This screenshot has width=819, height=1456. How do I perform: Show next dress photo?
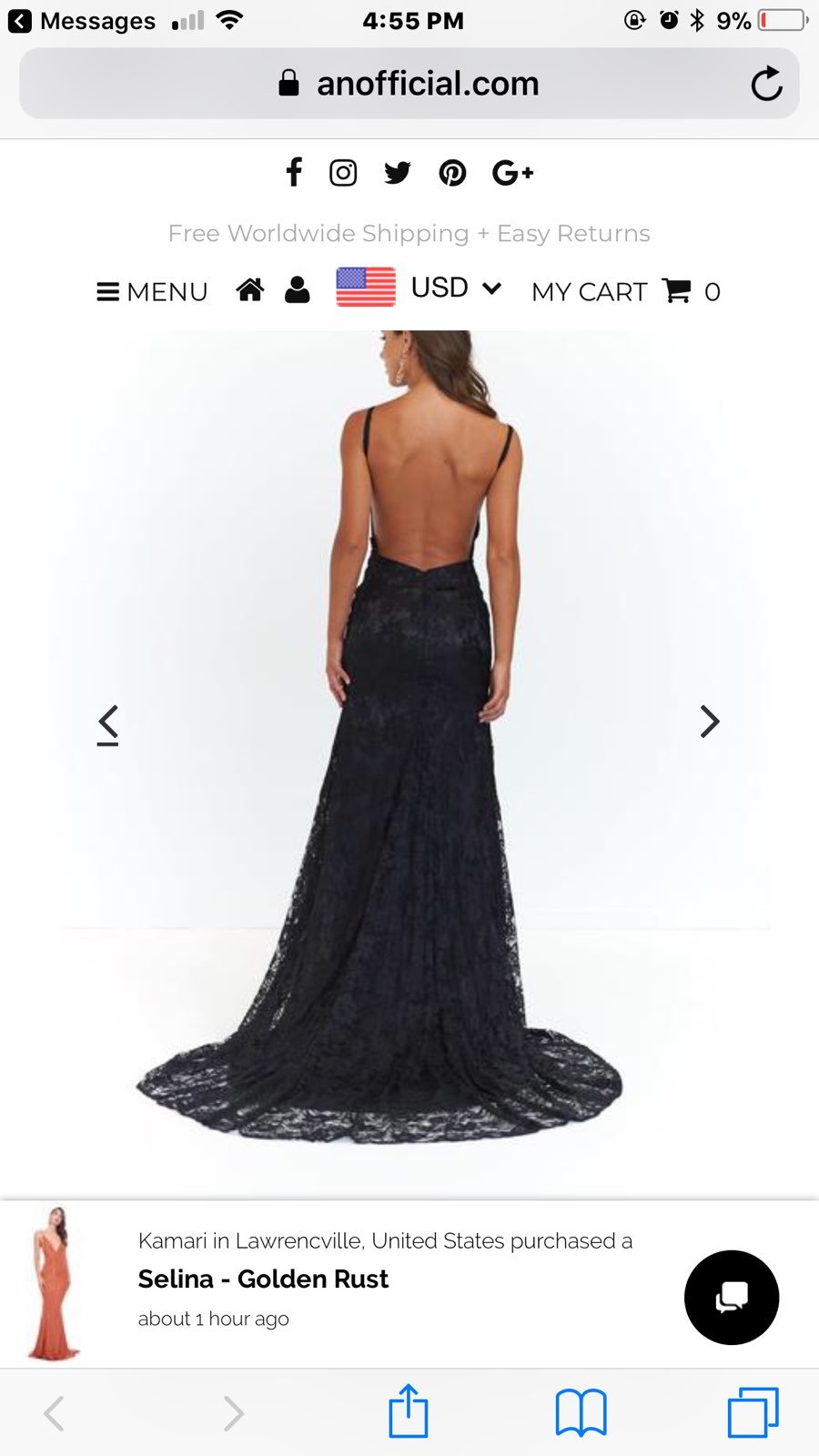point(710,722)
